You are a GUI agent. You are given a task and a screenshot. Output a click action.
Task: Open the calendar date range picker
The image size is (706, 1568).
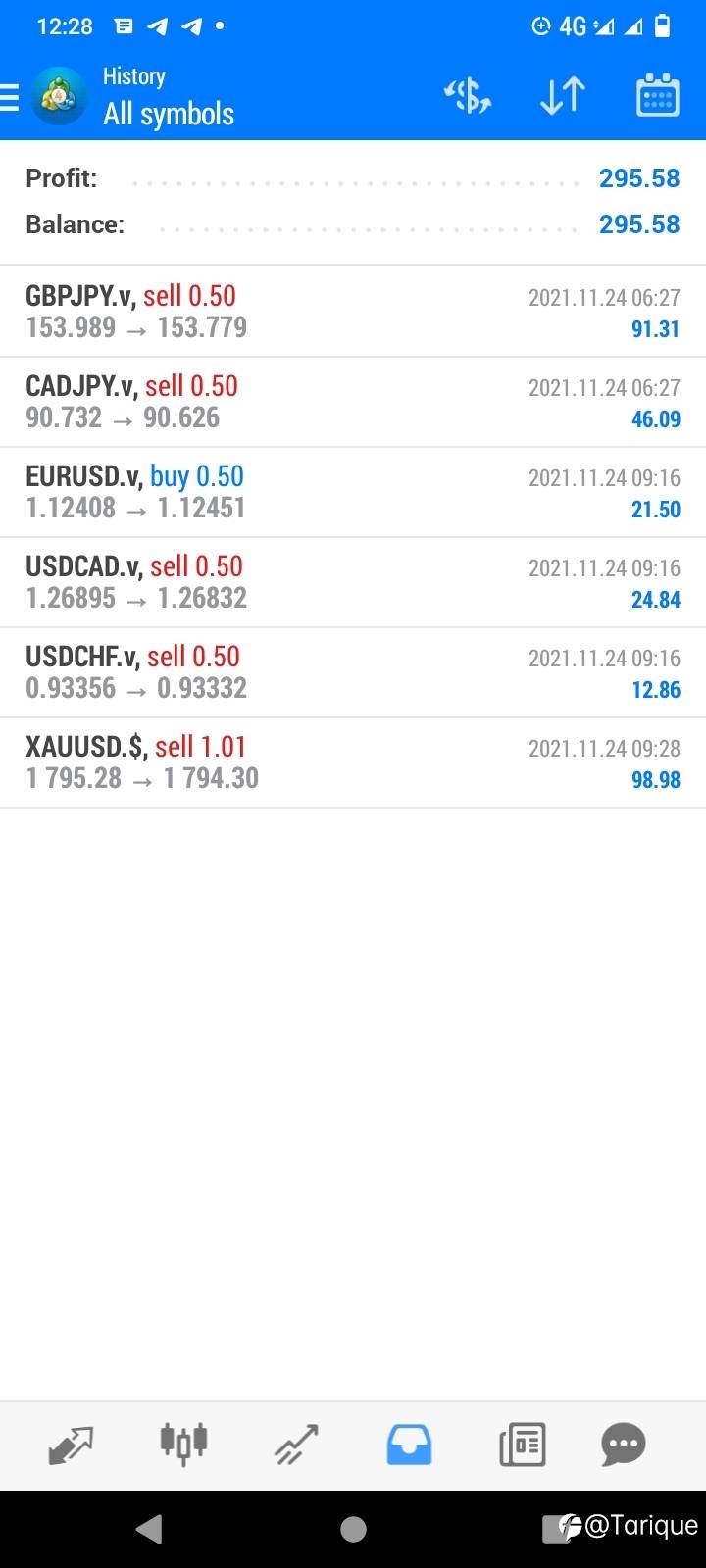click(657, 97)
